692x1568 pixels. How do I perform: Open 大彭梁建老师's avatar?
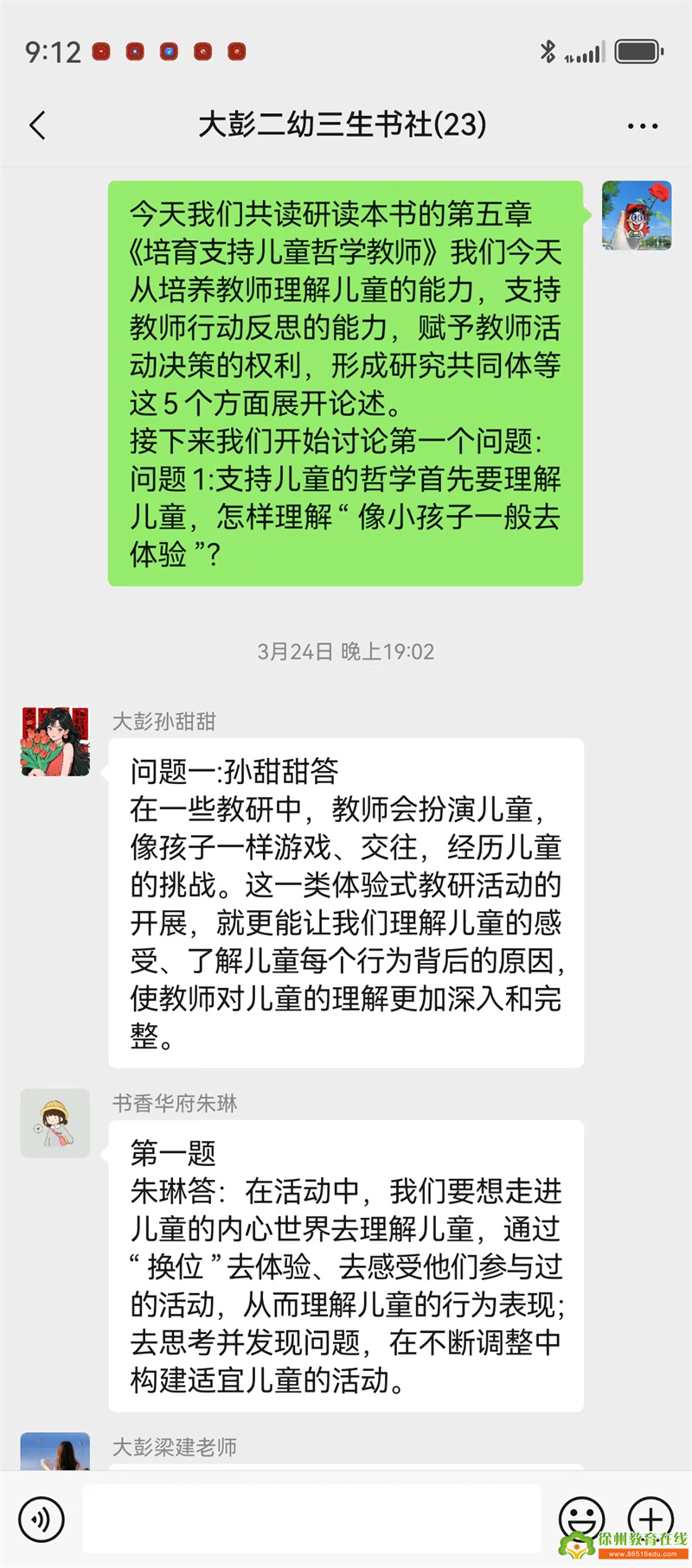(55, 1452)
